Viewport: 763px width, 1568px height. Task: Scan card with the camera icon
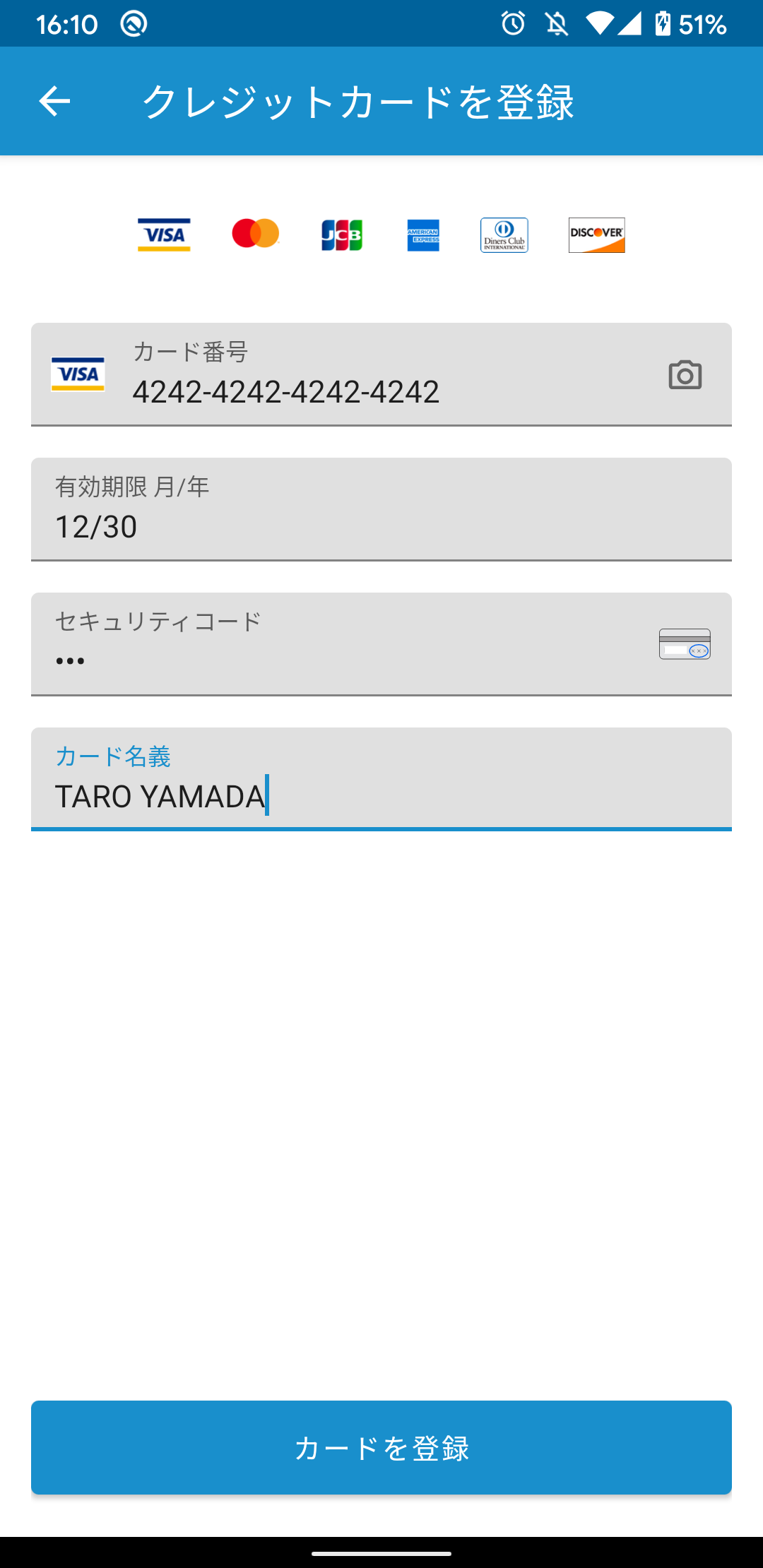(x=685, y=375)
